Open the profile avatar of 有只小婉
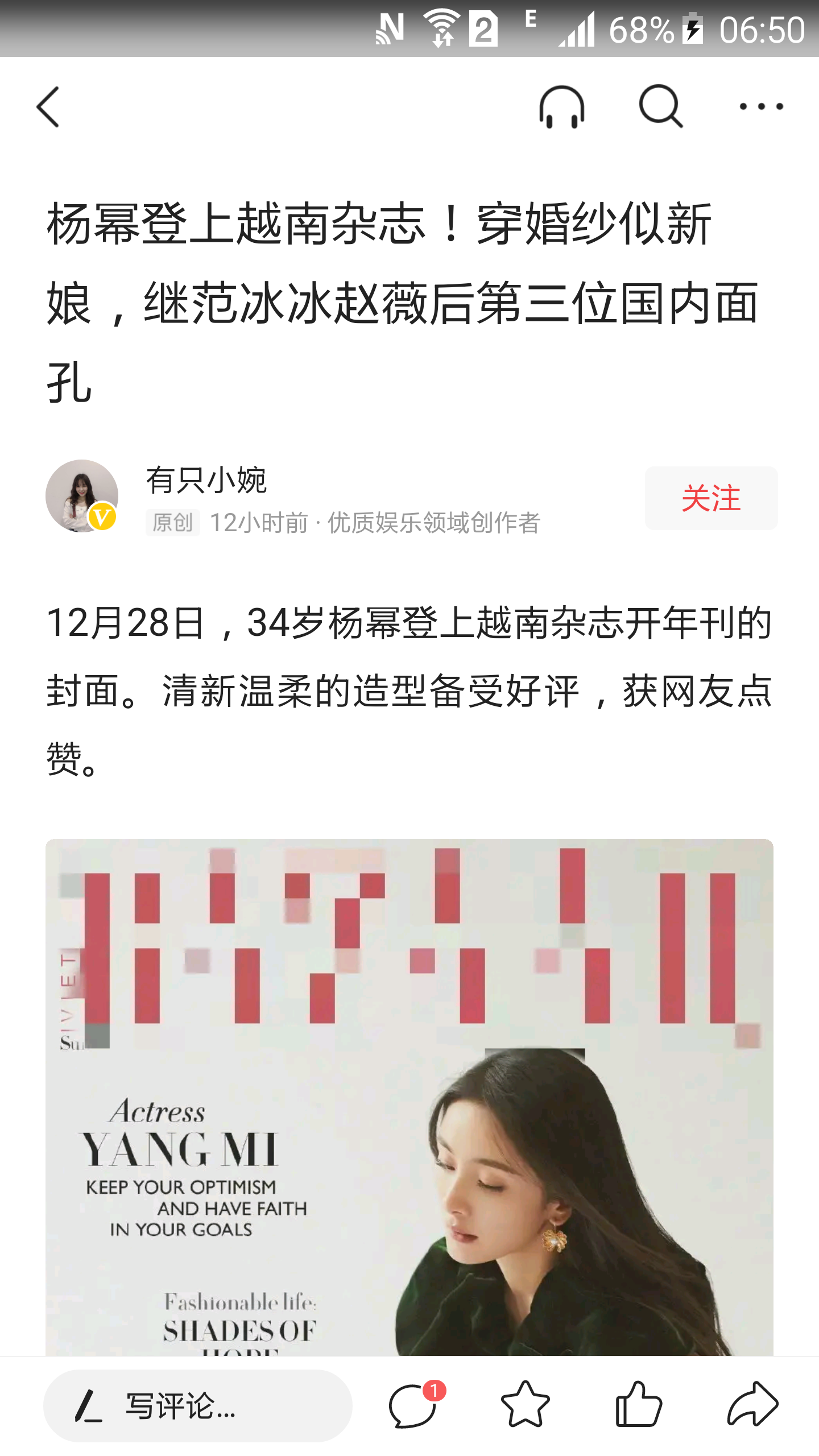 (x=82, y=496)
